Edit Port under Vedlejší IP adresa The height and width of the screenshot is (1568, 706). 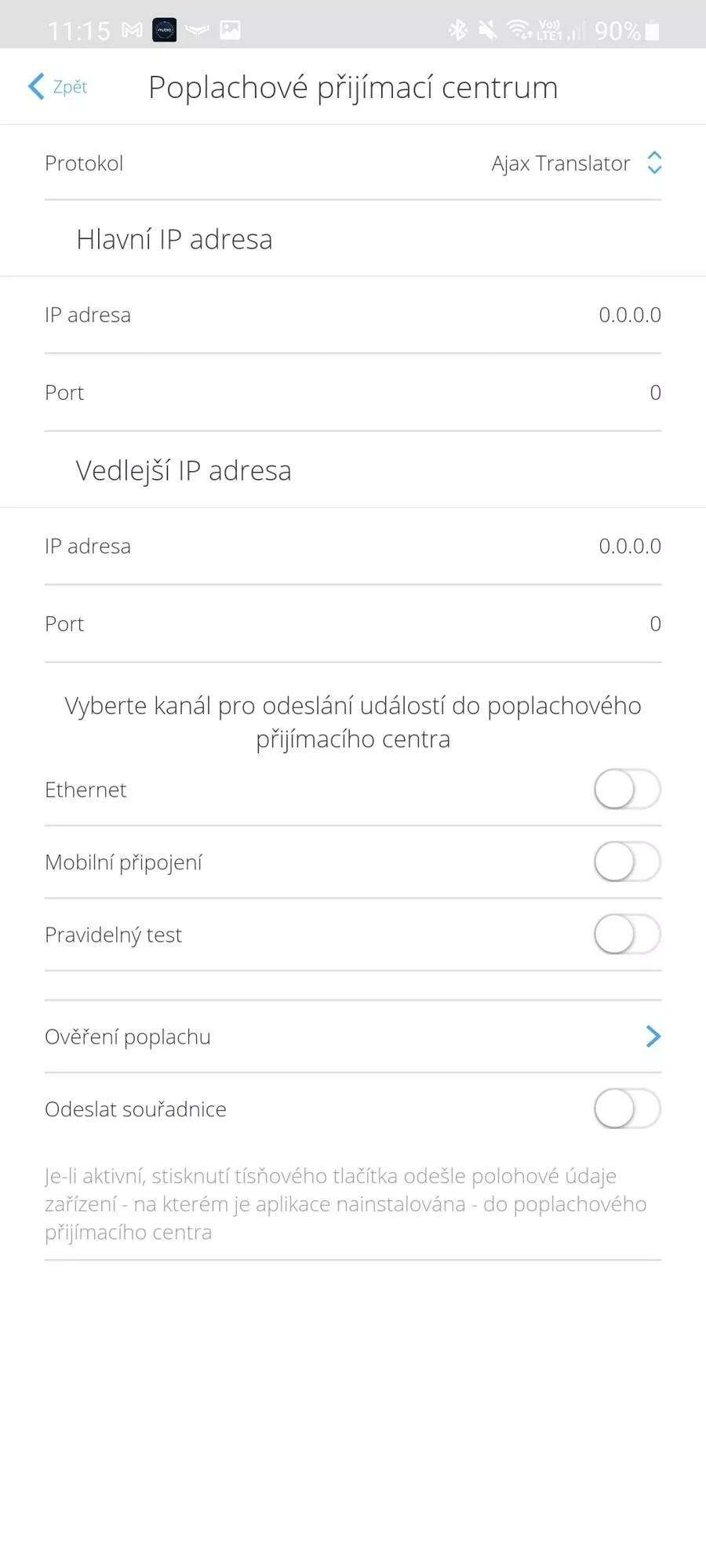tap(353, 624)
